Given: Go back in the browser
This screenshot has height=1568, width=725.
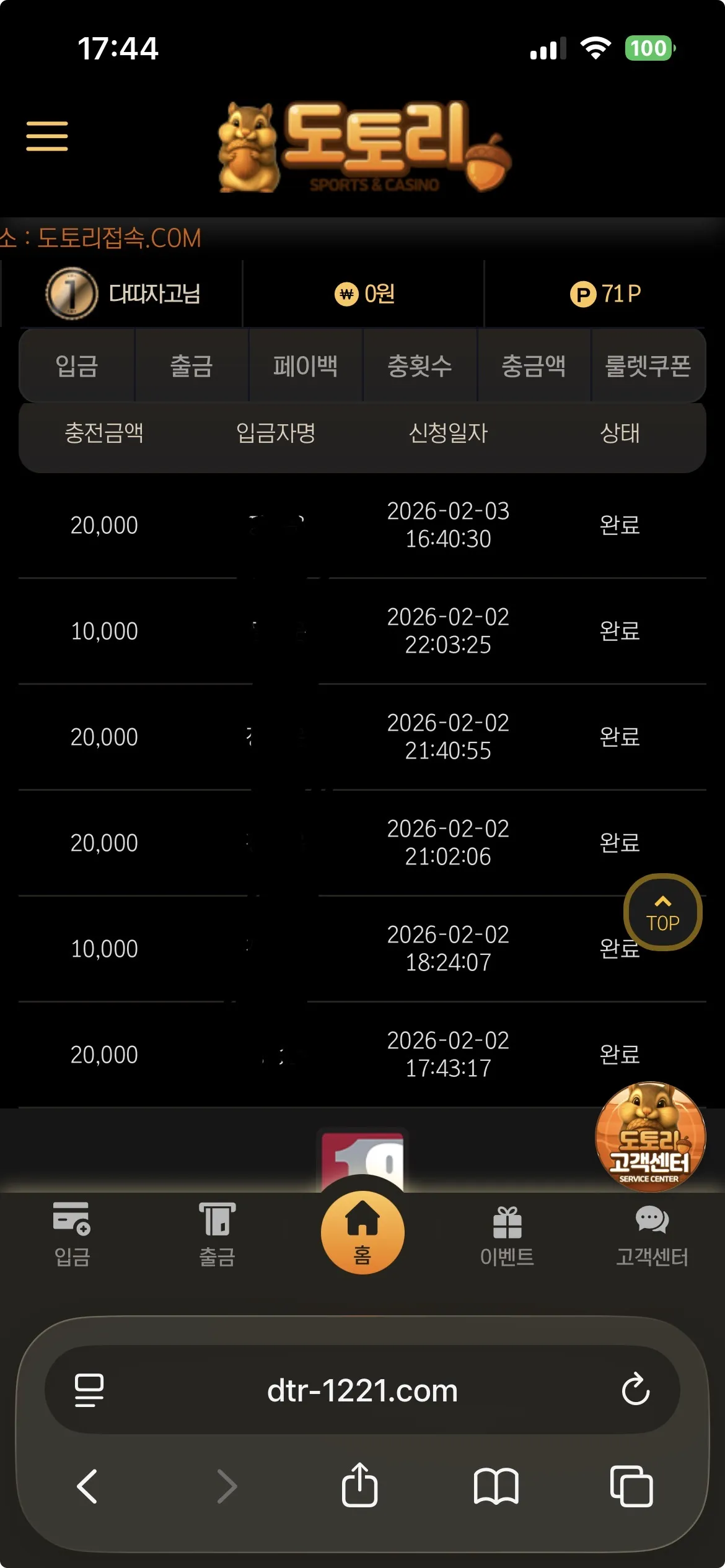Looking at the screenshot, I should 87,1486.
